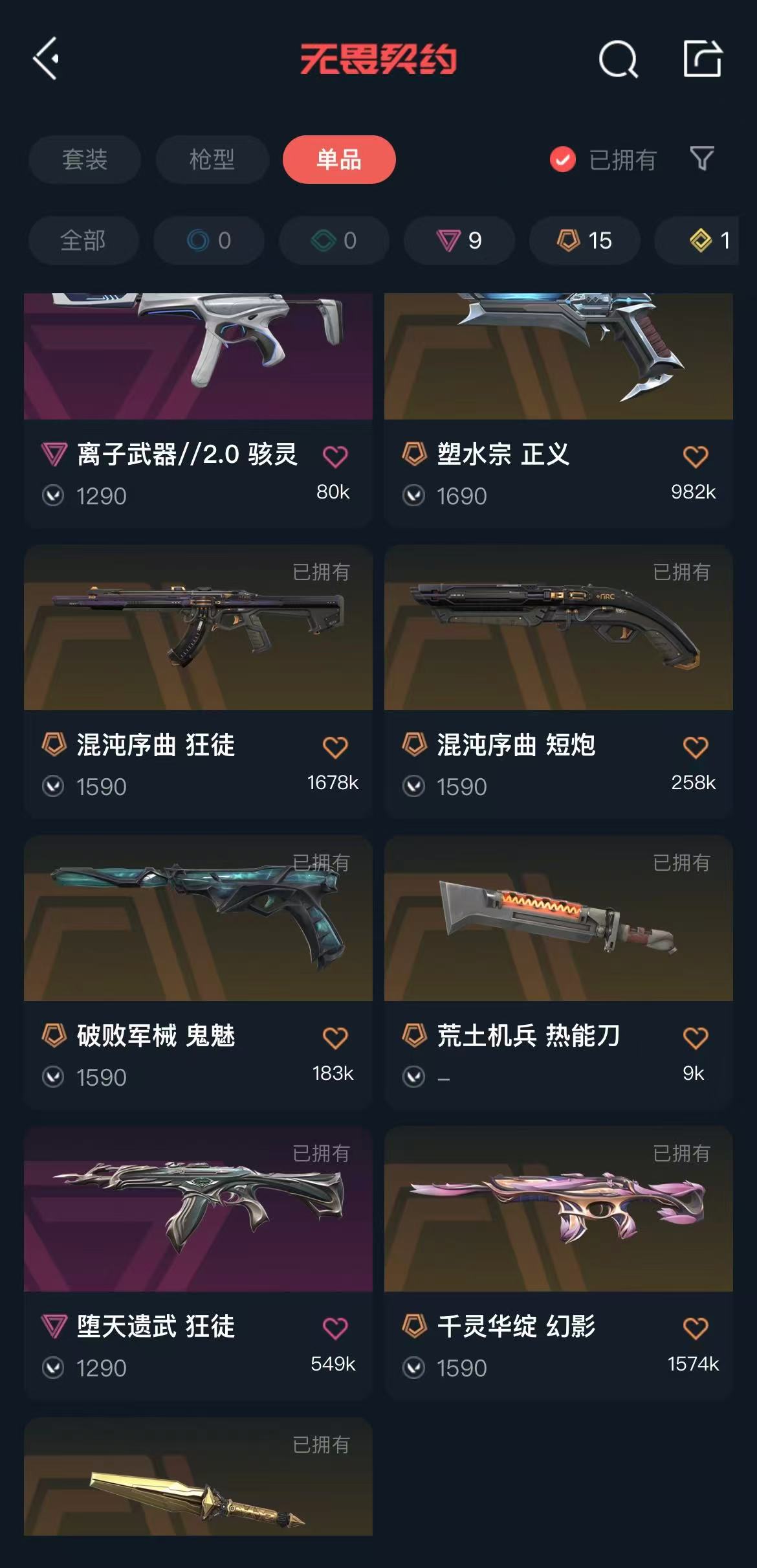The height and width of the screenshot is (1568, 757).
Task: Select the 单品 tab
Action: pyautogui.click(x=339, y=159)
